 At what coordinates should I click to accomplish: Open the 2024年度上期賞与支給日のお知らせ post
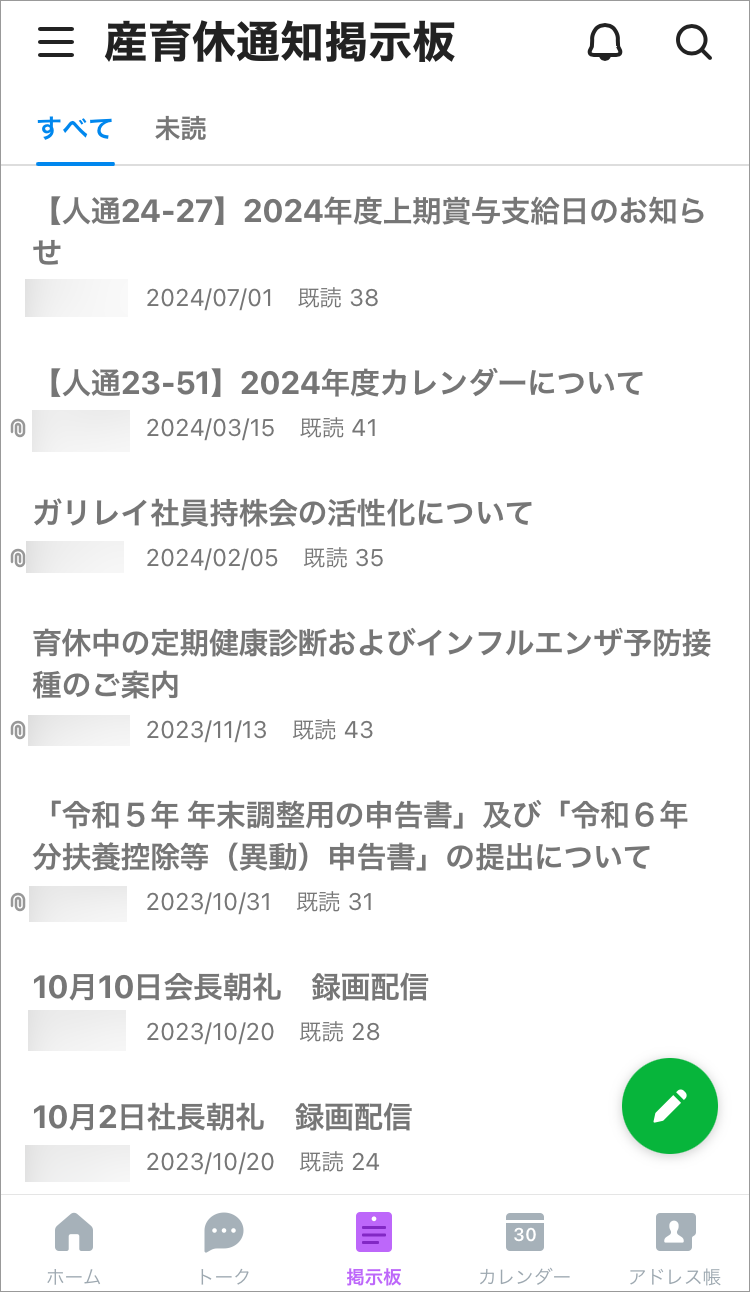click(370, 231)
